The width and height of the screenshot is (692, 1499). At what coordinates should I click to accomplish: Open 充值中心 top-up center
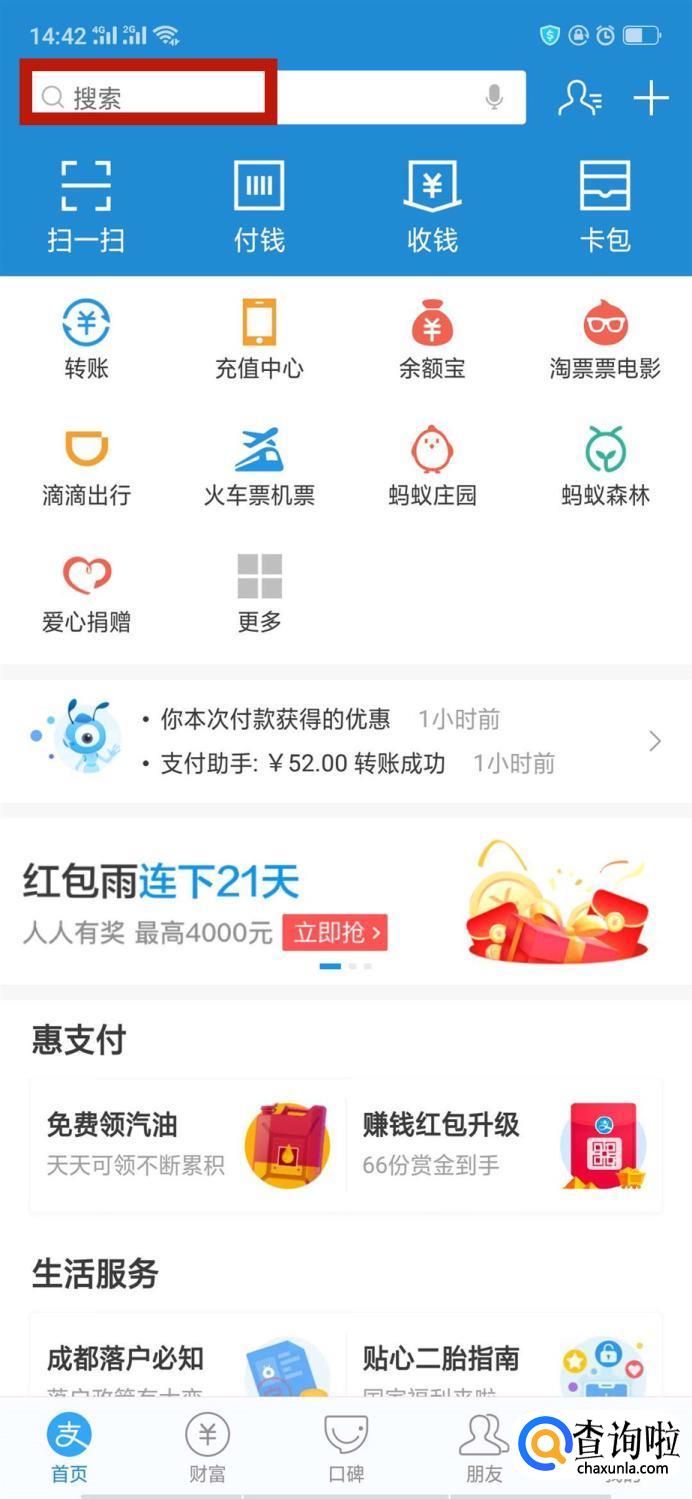tap(259, 340)
